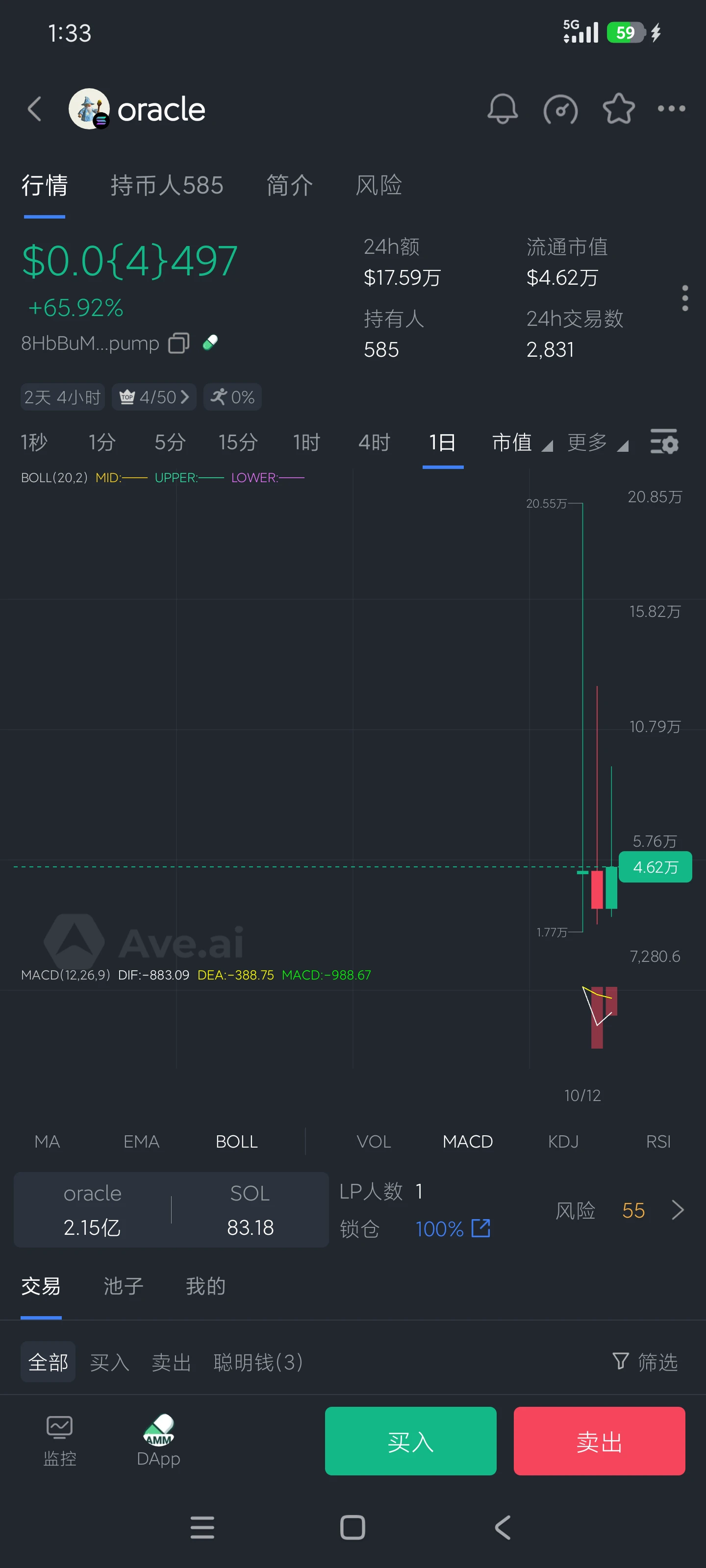Viewport: 706px width, 1568px height.
Task: Switch to the 池子 tab
Action: pyautogui.click(x=123, y=1286)
